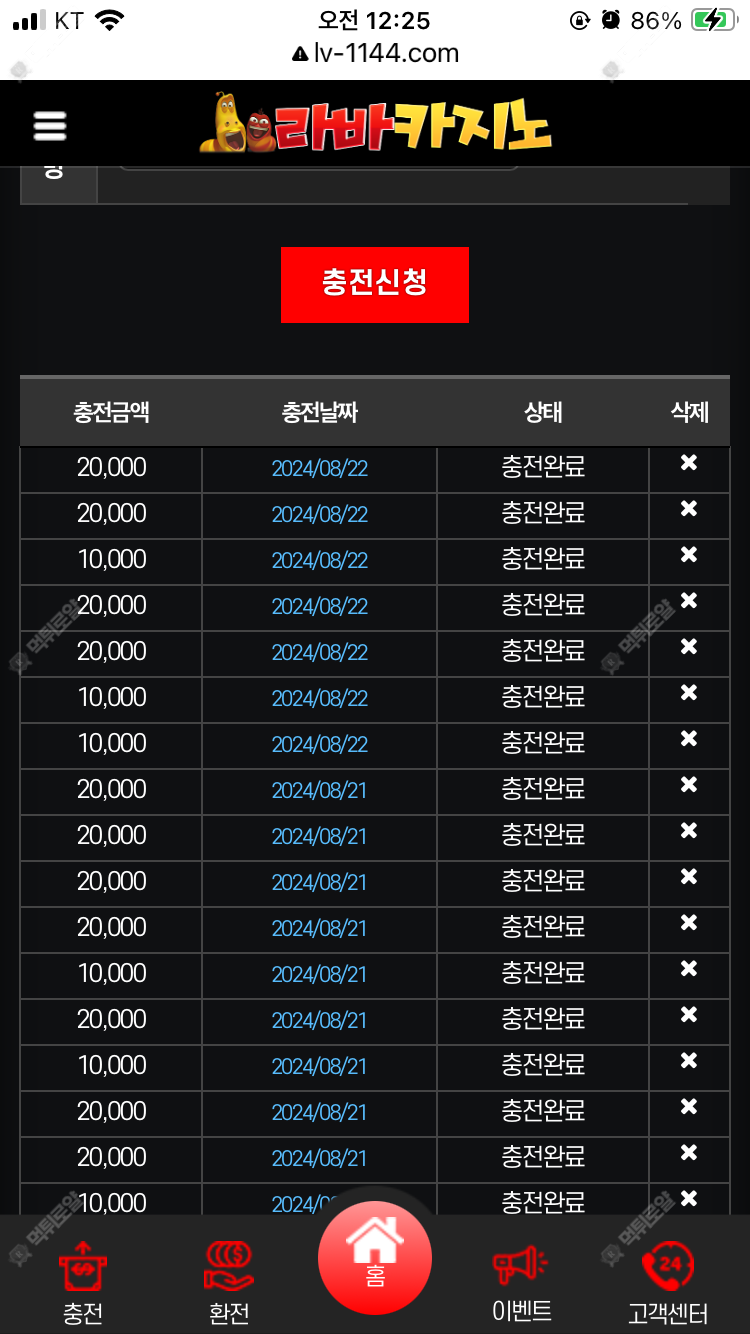Open the hamburger menu
750x1334 pixels.
[50, 125]
